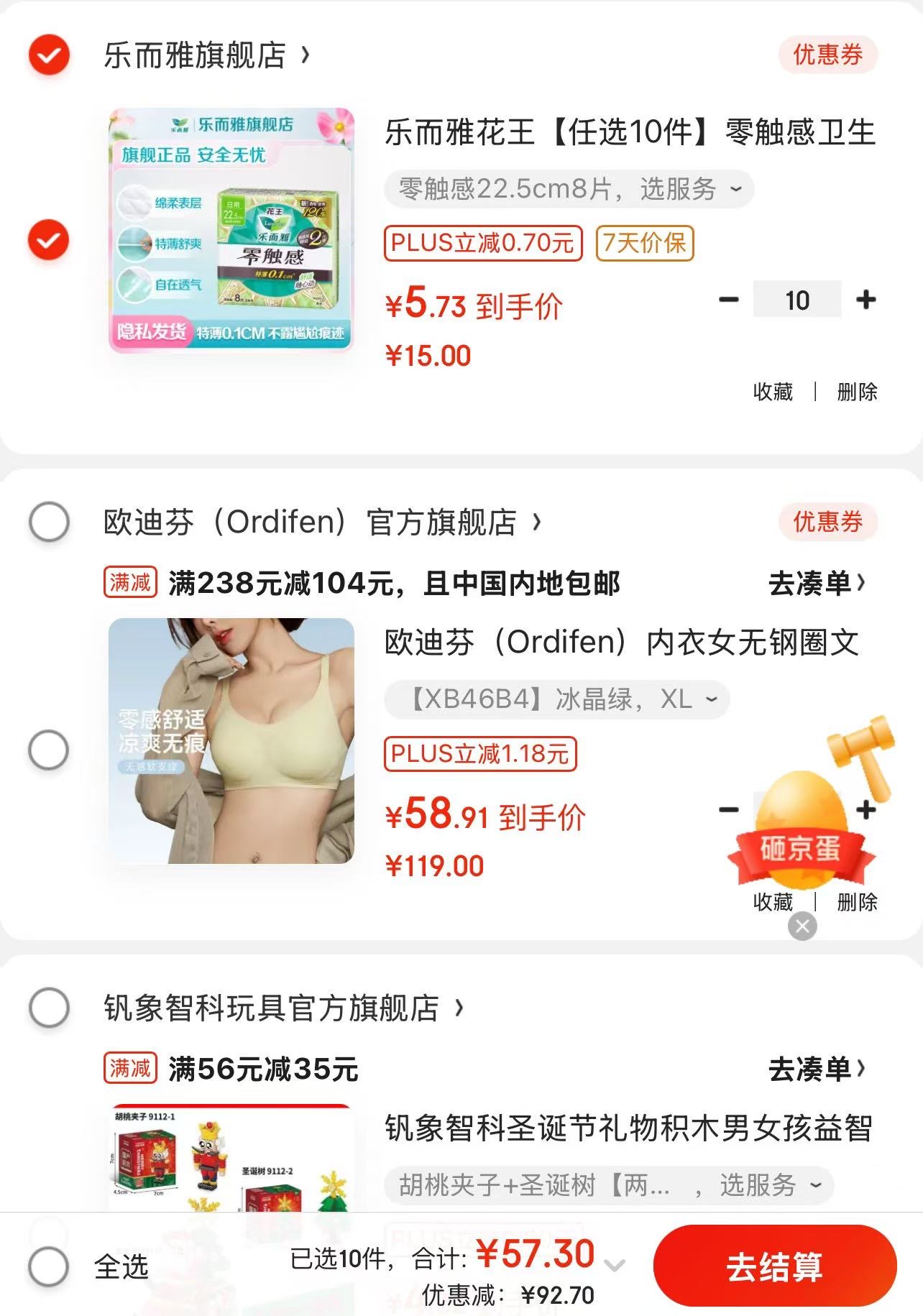This screenshot has height=1316, width=923.
Task: Uncheck the 乐而雅旗舰店 store checkbox
Action: point(49,55)
